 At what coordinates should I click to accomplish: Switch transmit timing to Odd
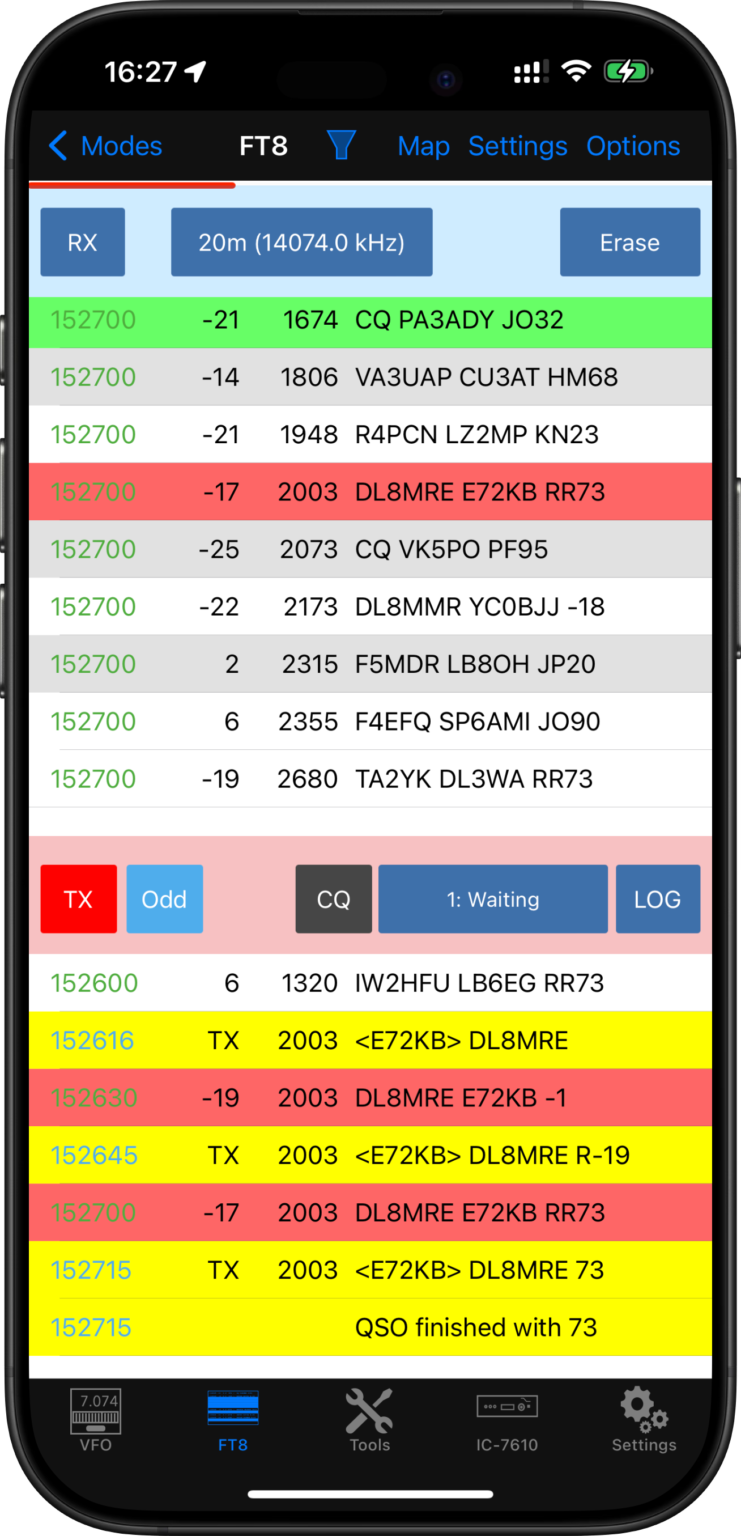164,898
